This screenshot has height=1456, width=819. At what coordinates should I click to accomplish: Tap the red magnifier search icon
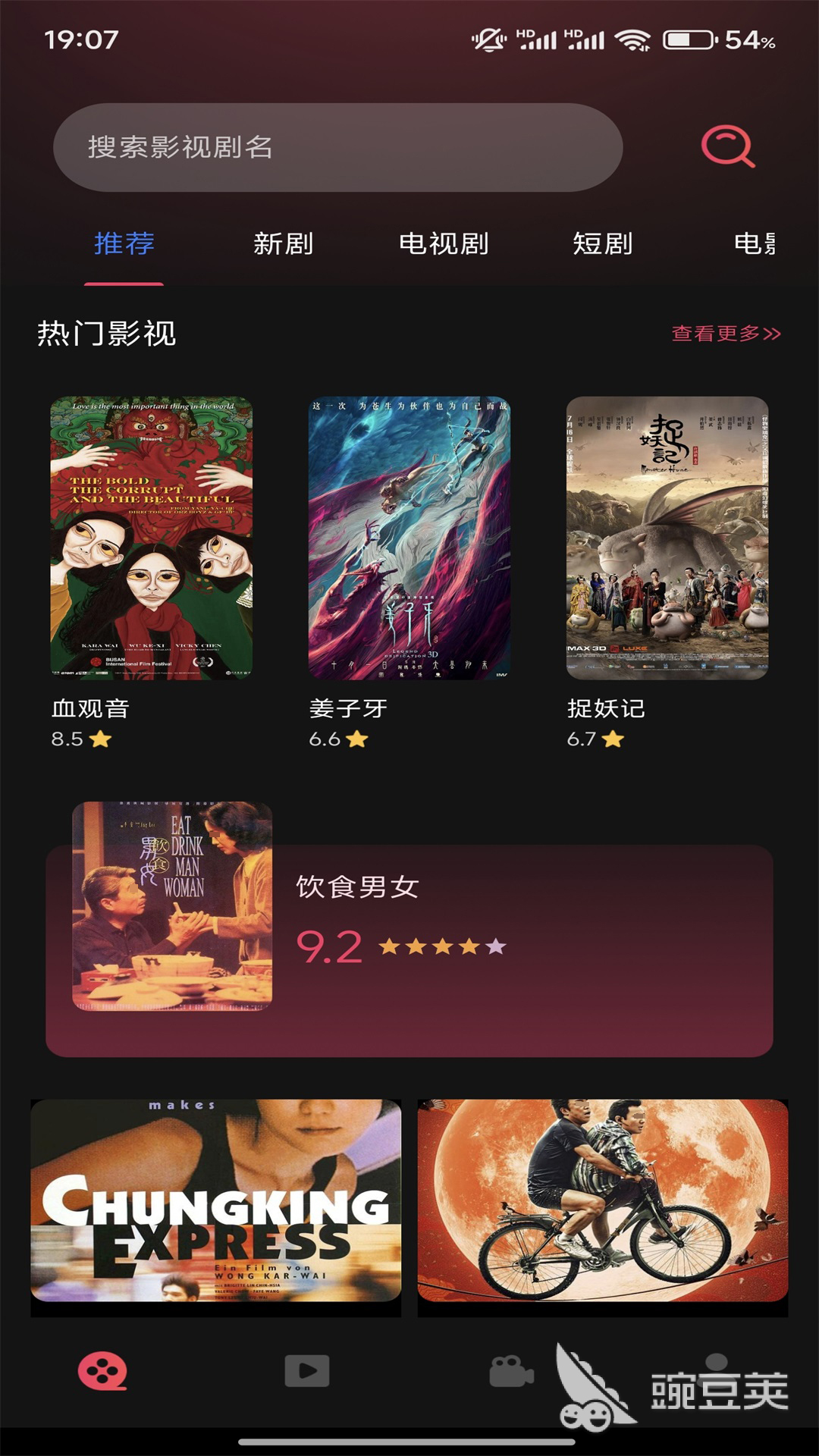[x=727, y=146]
